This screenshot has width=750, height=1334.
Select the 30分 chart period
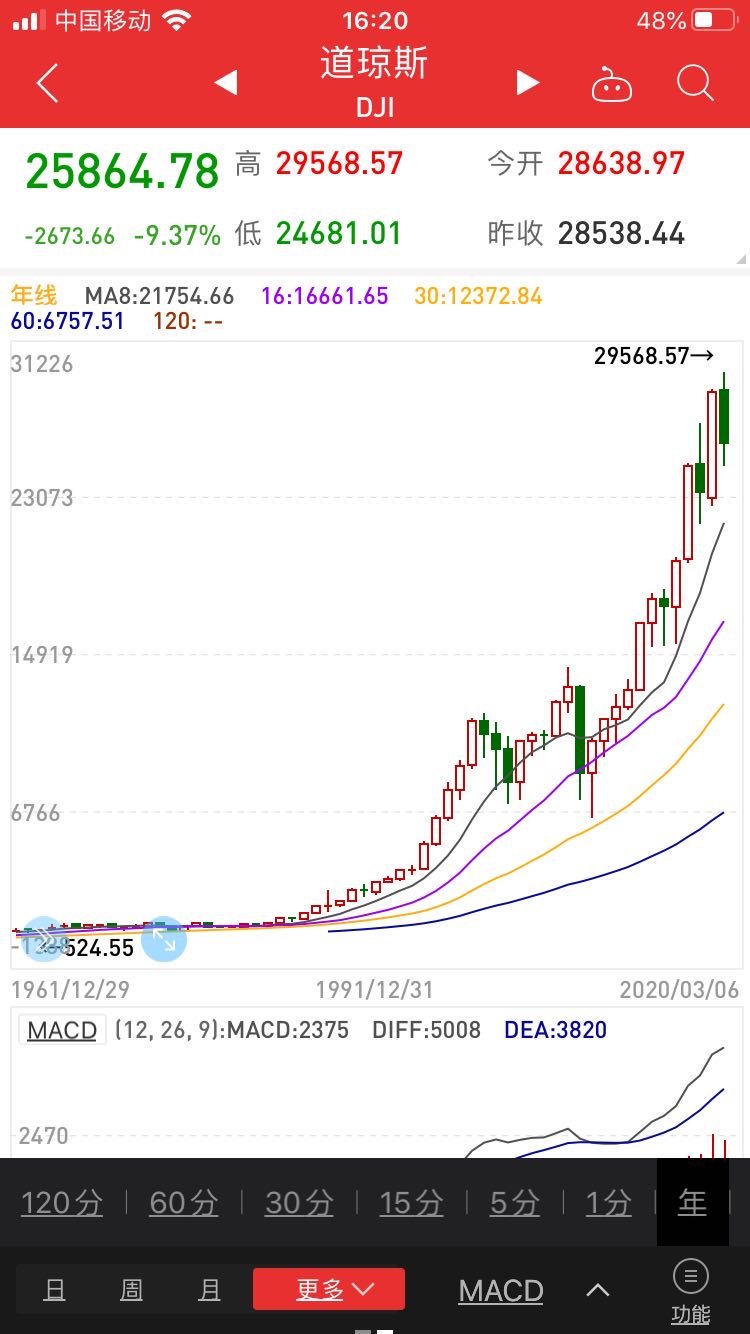tap(299, 1203)
